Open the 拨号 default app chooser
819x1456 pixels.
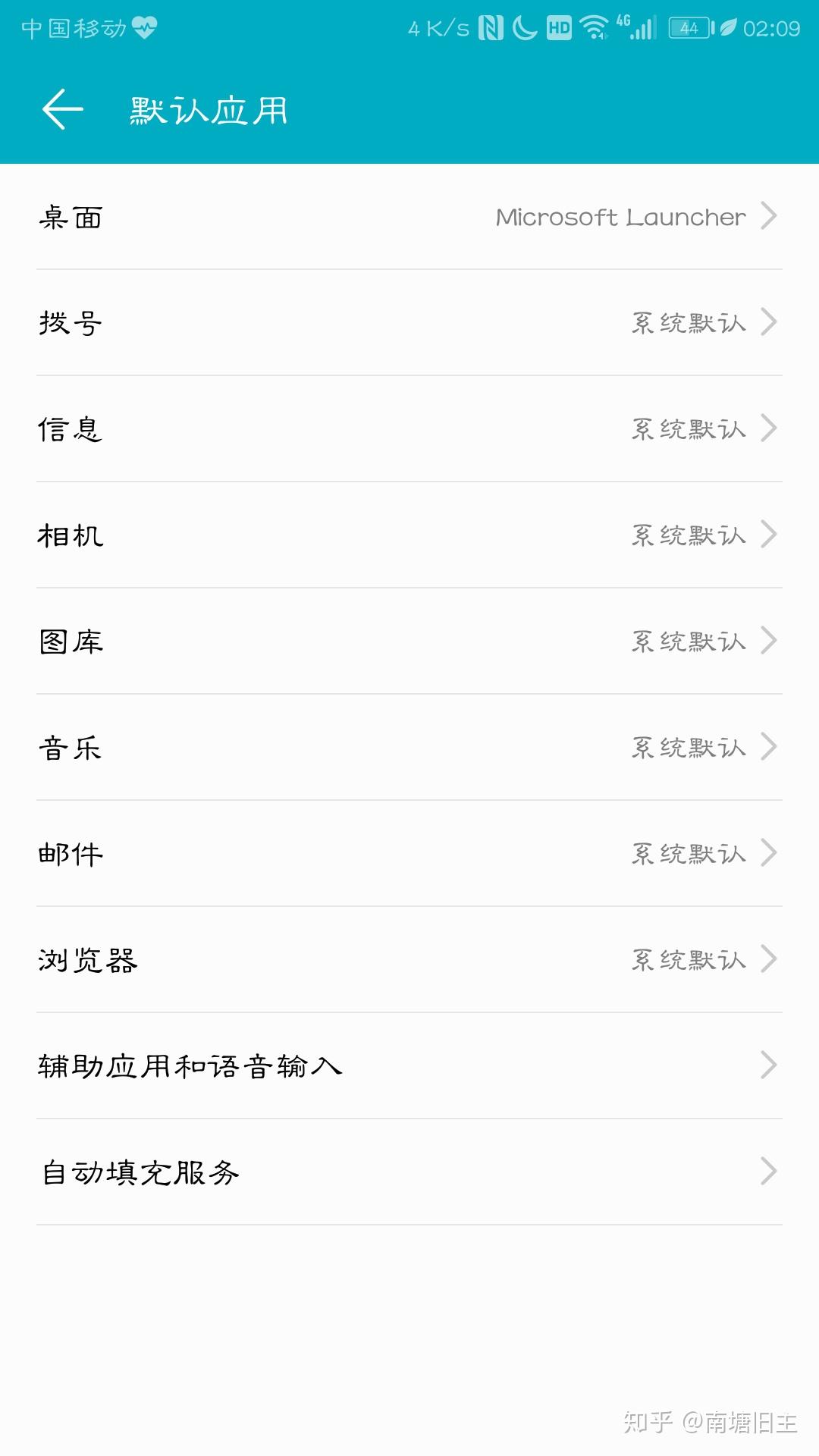click(x=409, y=324)
